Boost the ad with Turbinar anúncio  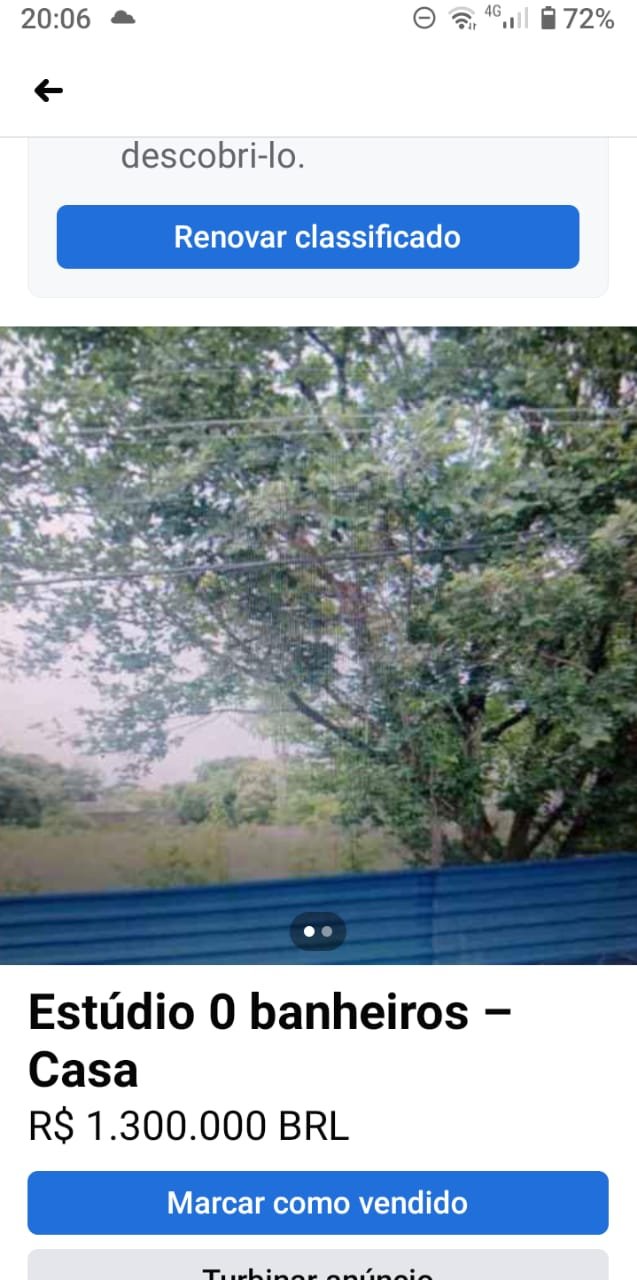(x=317, y=1267)
